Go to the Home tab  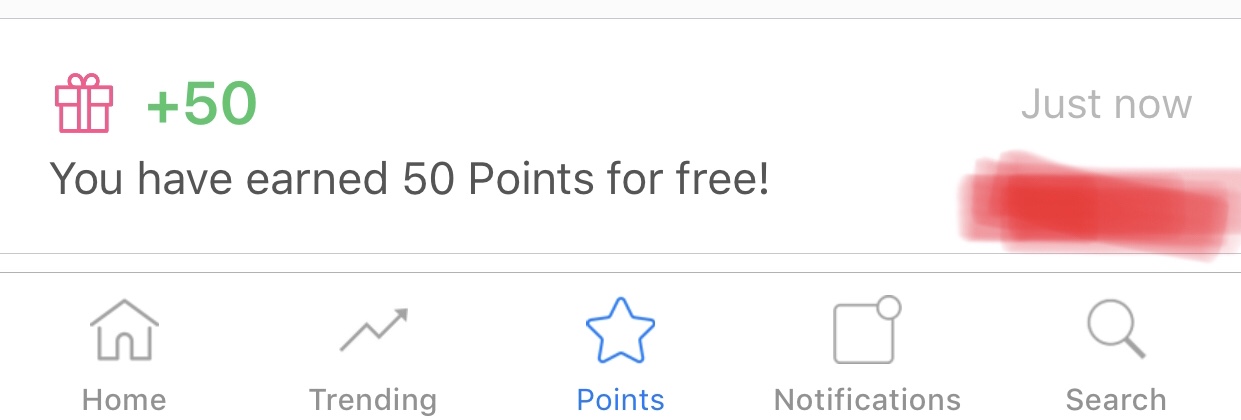coord(124,352)
